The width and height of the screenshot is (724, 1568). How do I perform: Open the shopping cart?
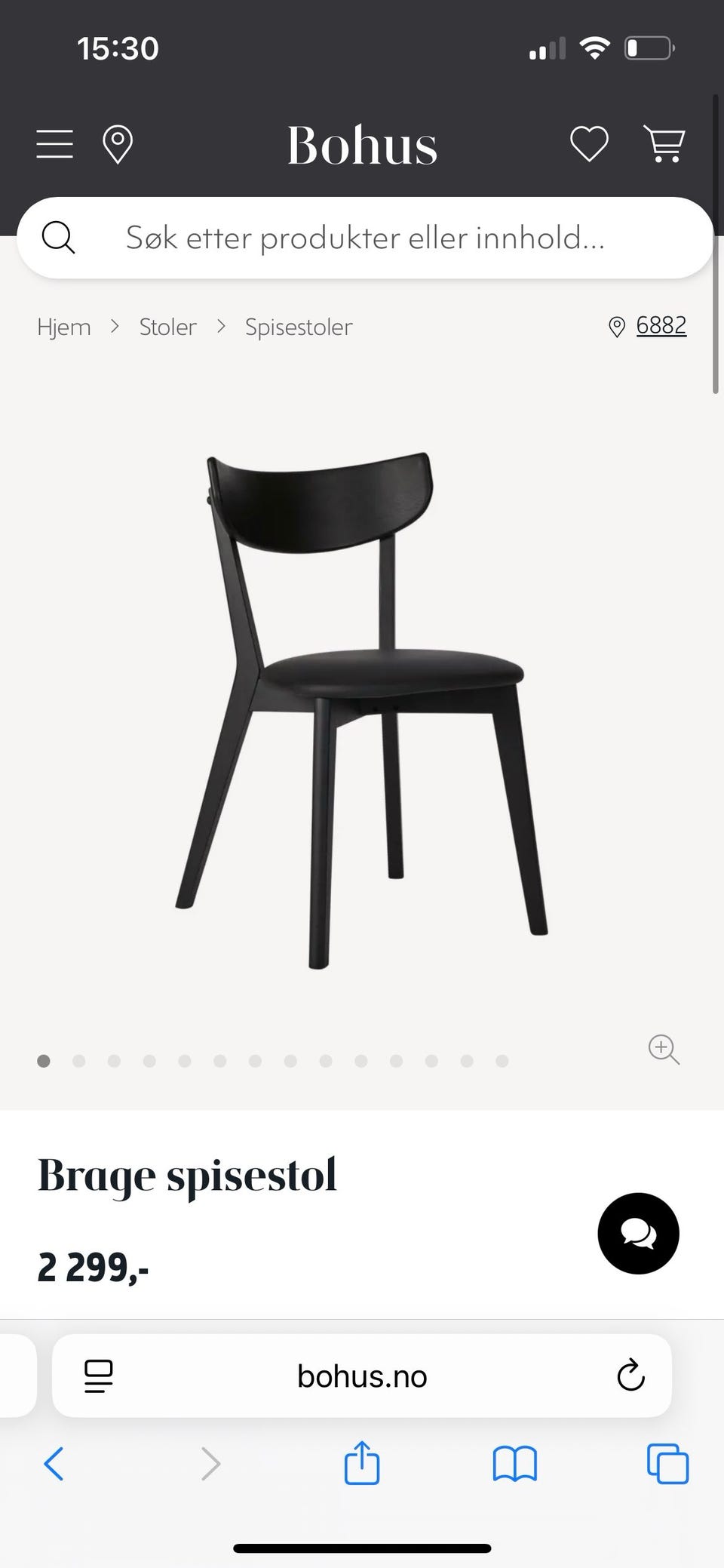[x=664, y=143]
